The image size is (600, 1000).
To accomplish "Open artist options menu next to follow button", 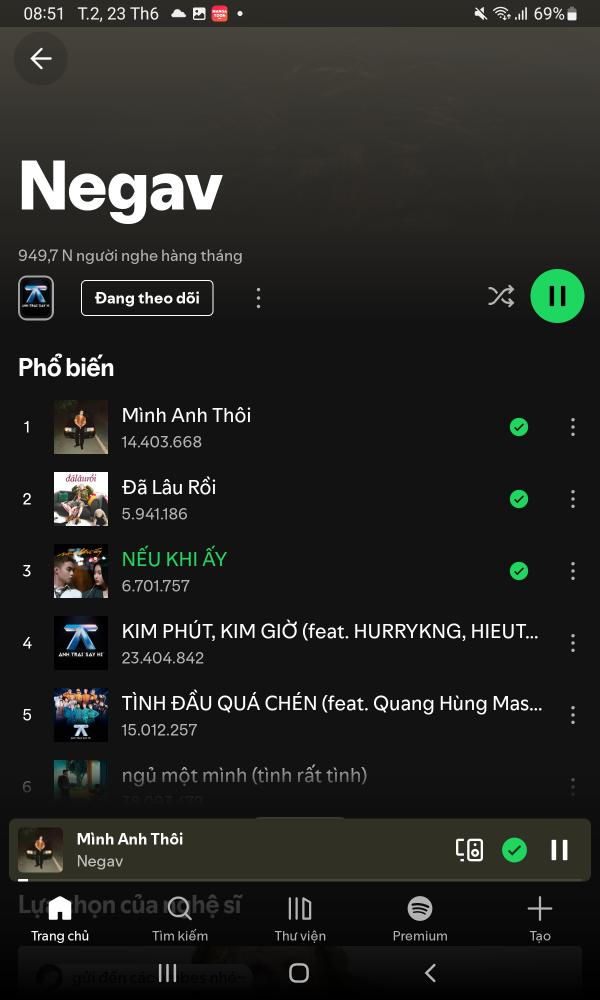I will (x=258, y=298).
